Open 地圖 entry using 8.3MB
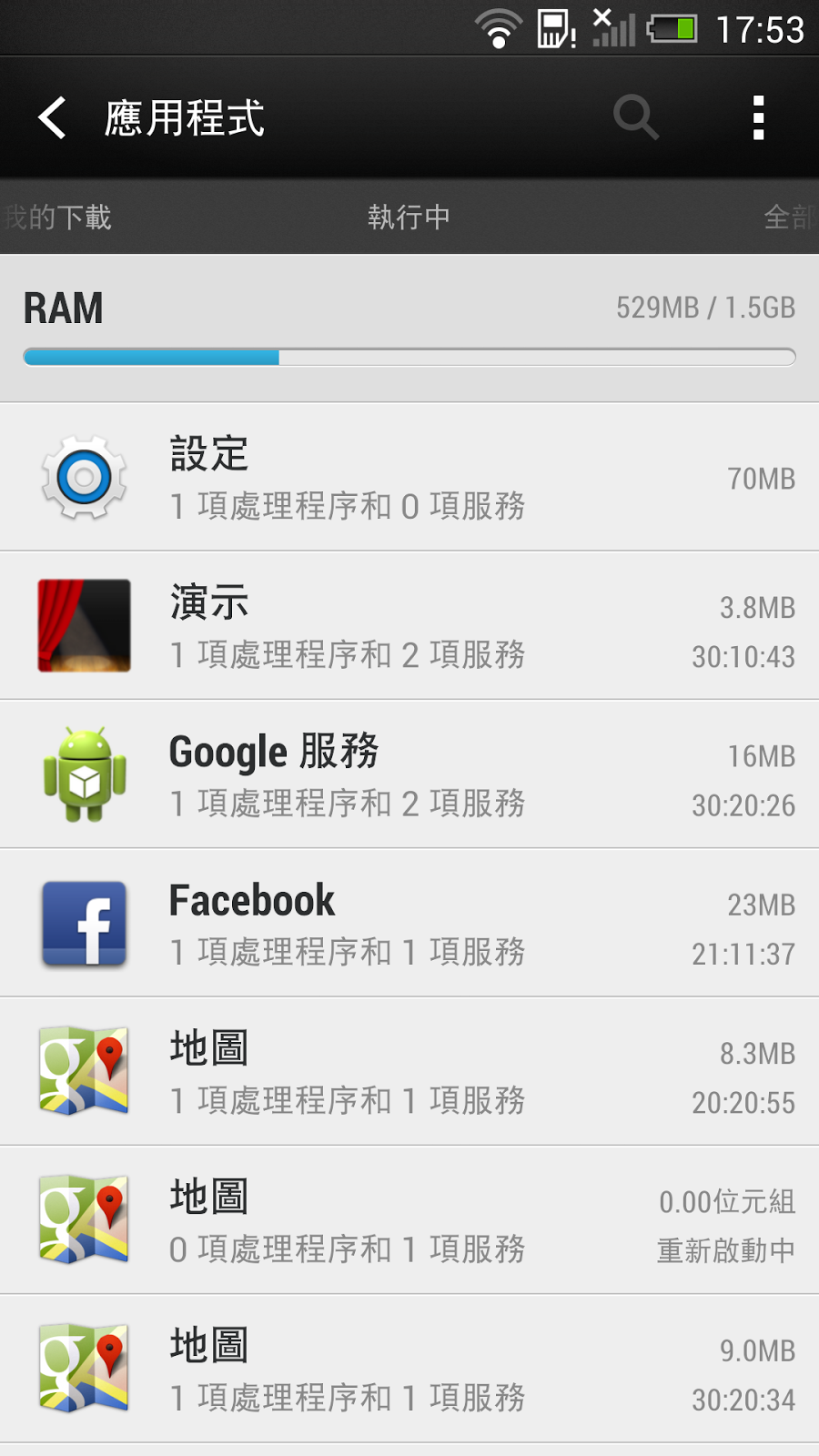819x1456 pixels. click(x=409, y=1072)
